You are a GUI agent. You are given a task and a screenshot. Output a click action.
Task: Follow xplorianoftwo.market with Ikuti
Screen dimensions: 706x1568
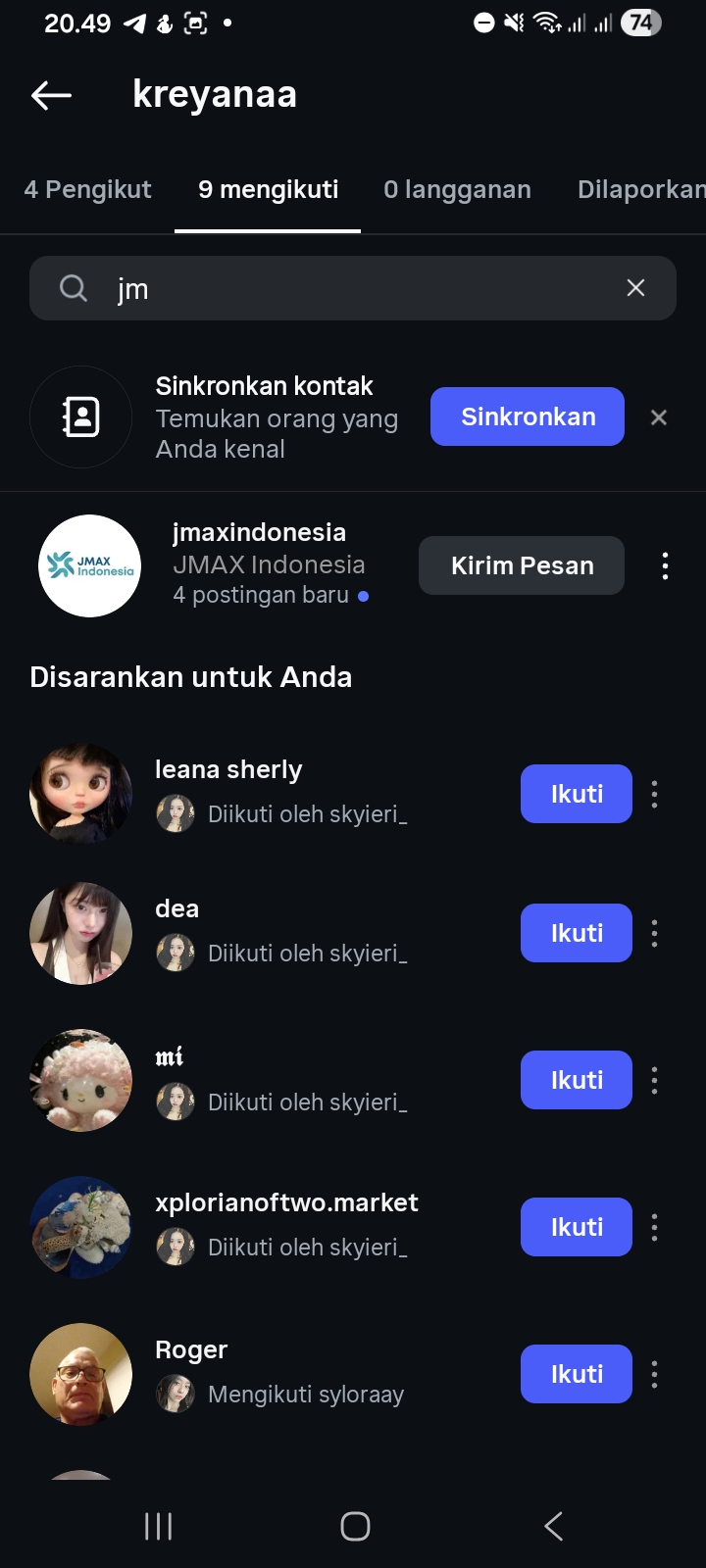click(x=576, y=1227)
